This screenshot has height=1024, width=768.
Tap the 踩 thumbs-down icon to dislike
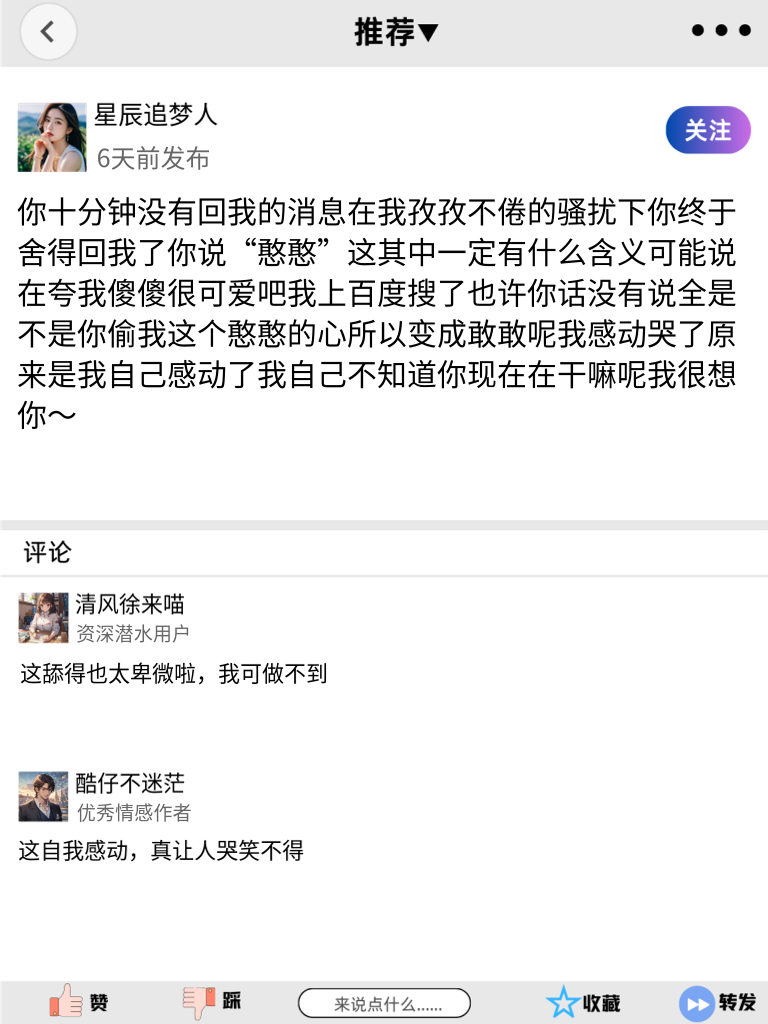pyautogui.click(x=197, y=1001)
